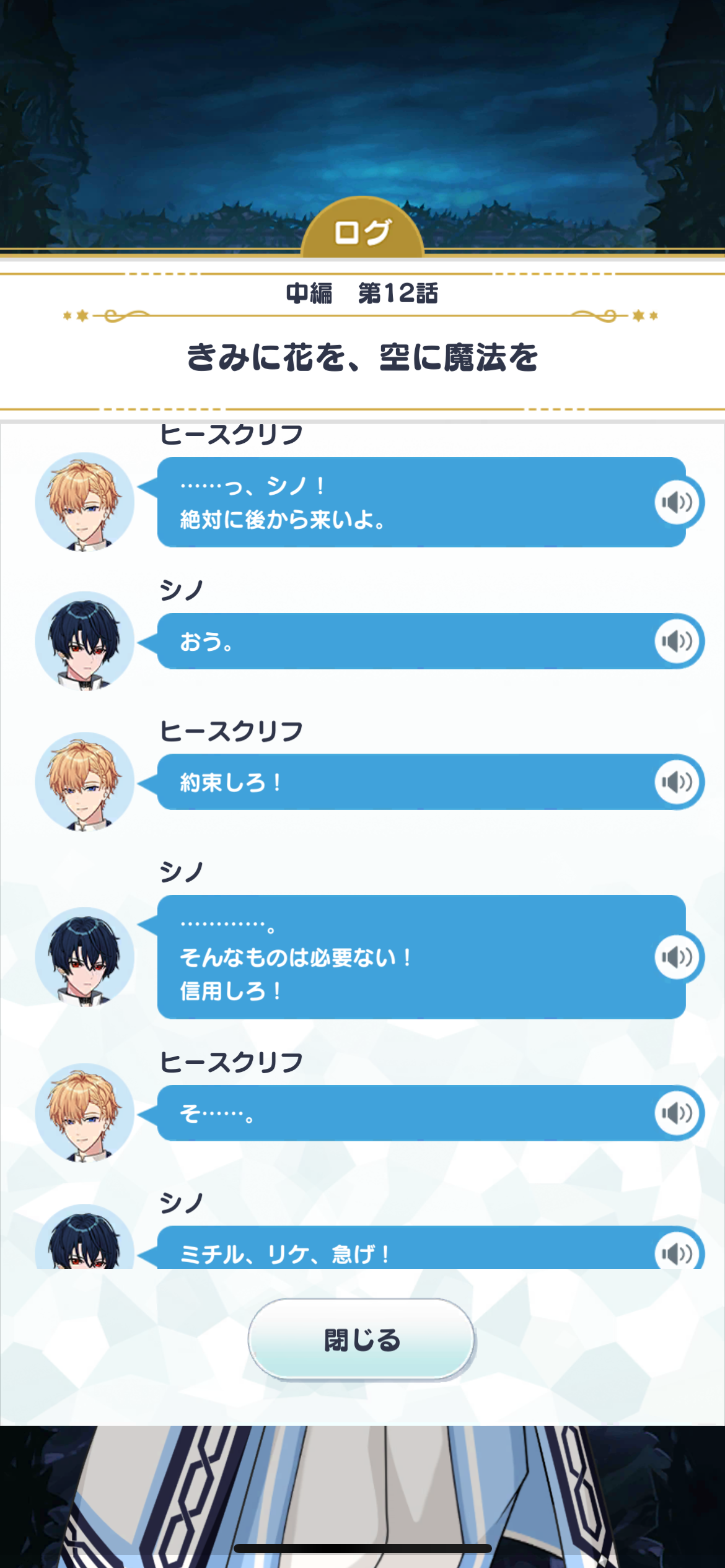Play voice for 信用しろ！ line

click(677, 957)
